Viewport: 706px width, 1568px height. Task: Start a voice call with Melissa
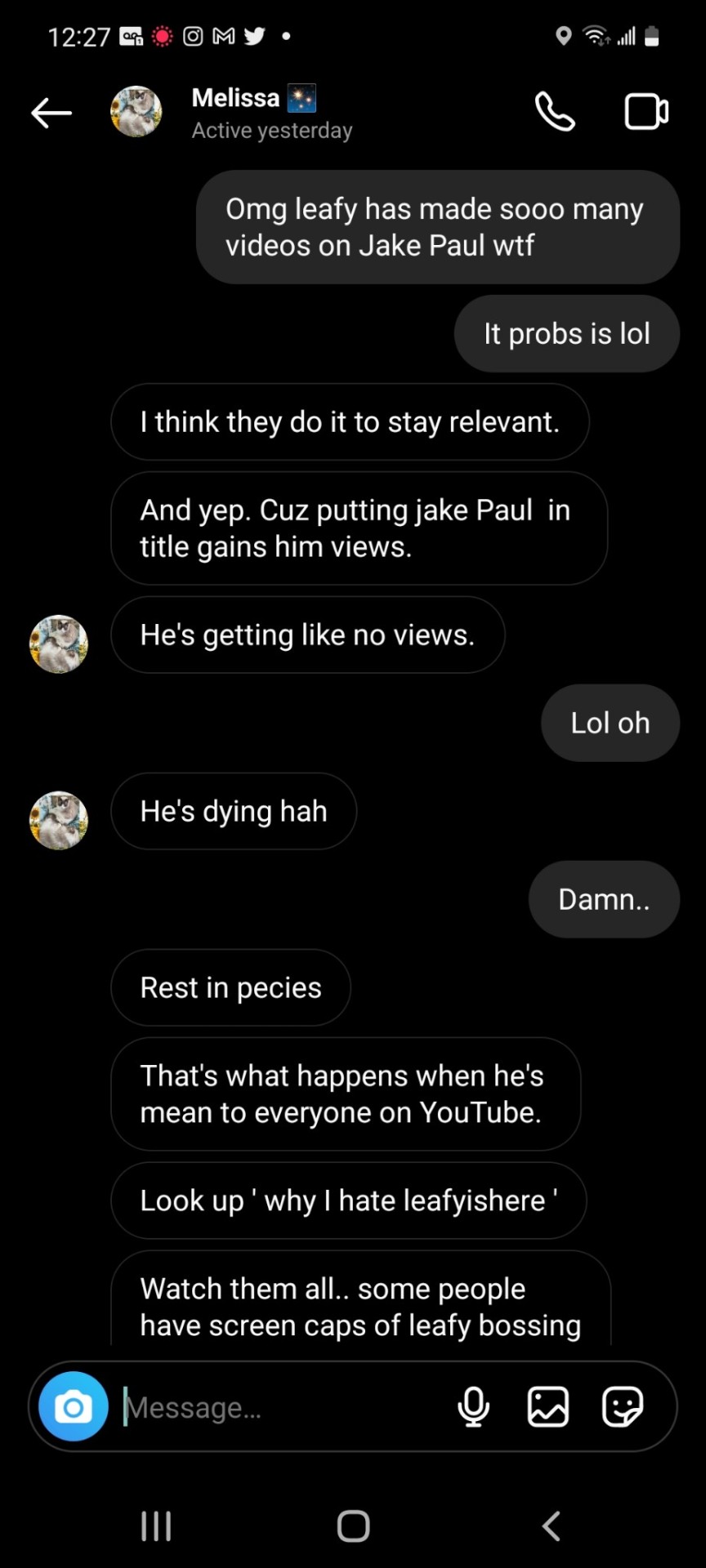tap(556, 112)
